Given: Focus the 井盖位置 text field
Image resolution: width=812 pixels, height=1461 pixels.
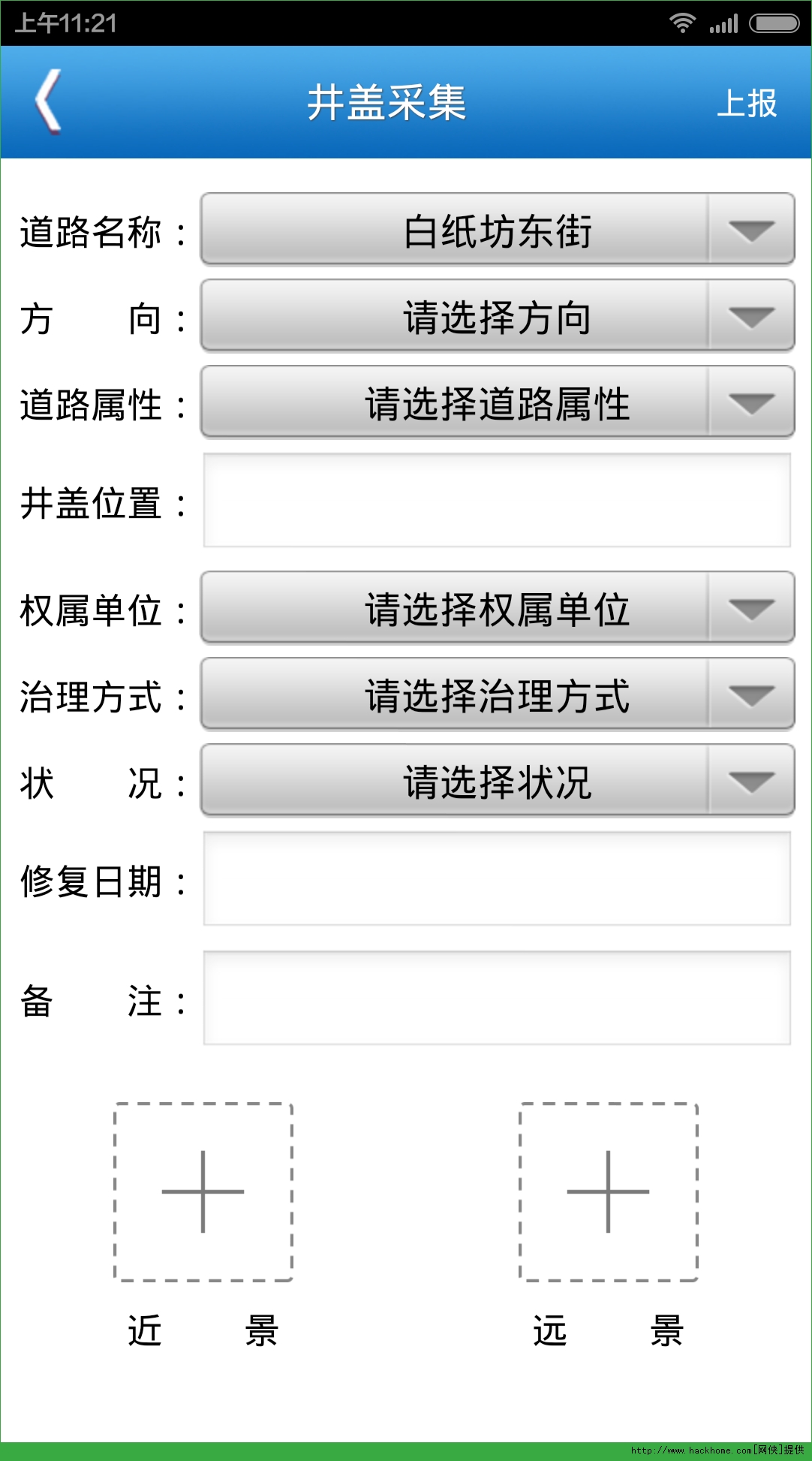Looking at the screenshot, I should [x=497, y=500].
